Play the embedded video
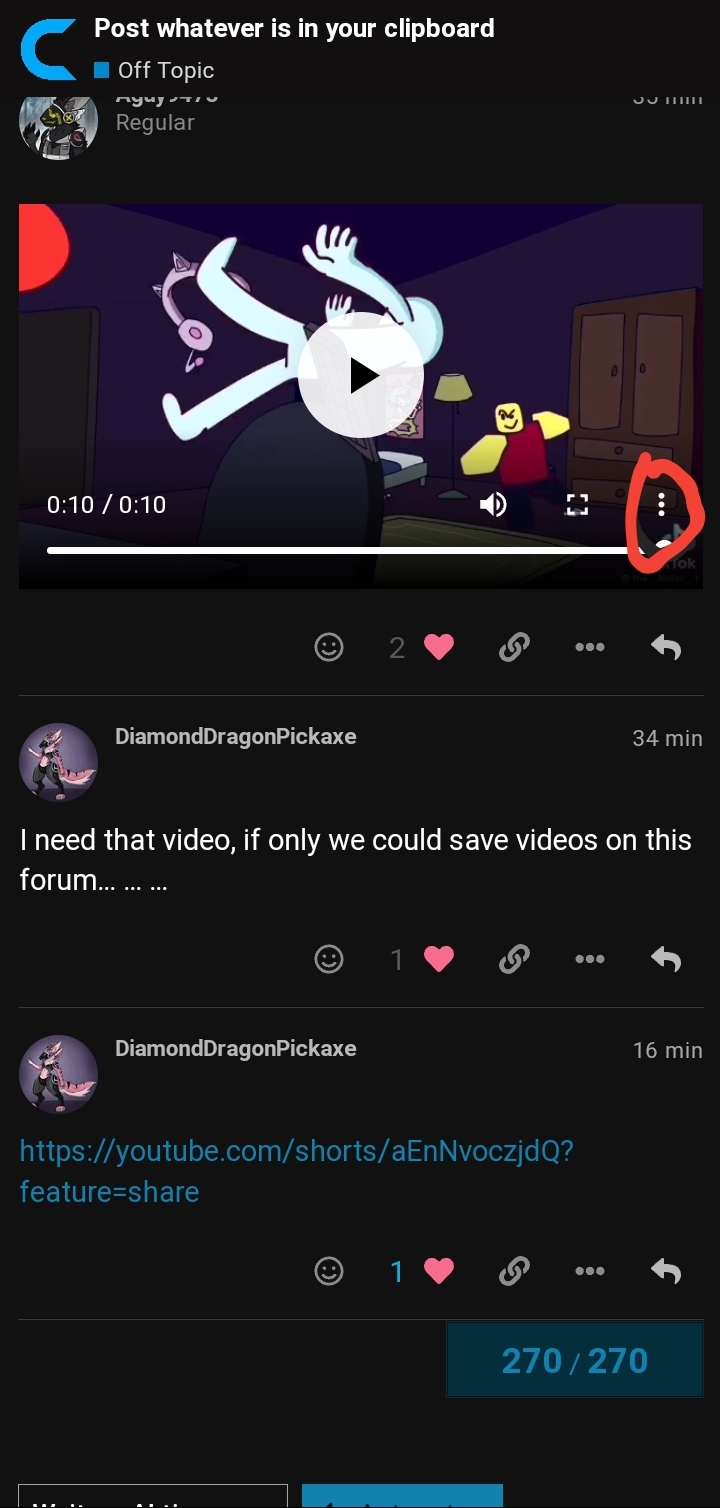Screen dimensions: 720x1508 pyautogui.click(x=361, y=375)
